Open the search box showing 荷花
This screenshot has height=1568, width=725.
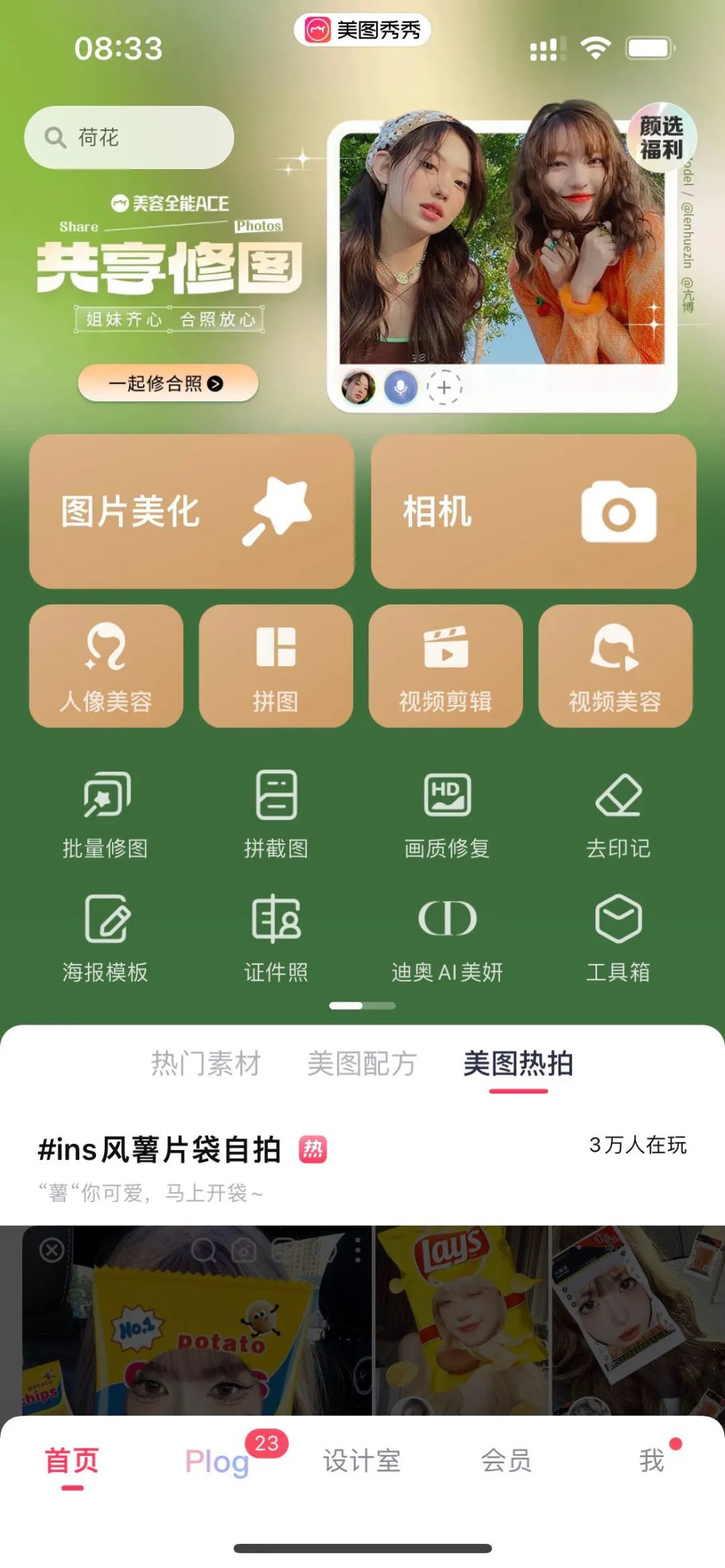click(129, 138)
